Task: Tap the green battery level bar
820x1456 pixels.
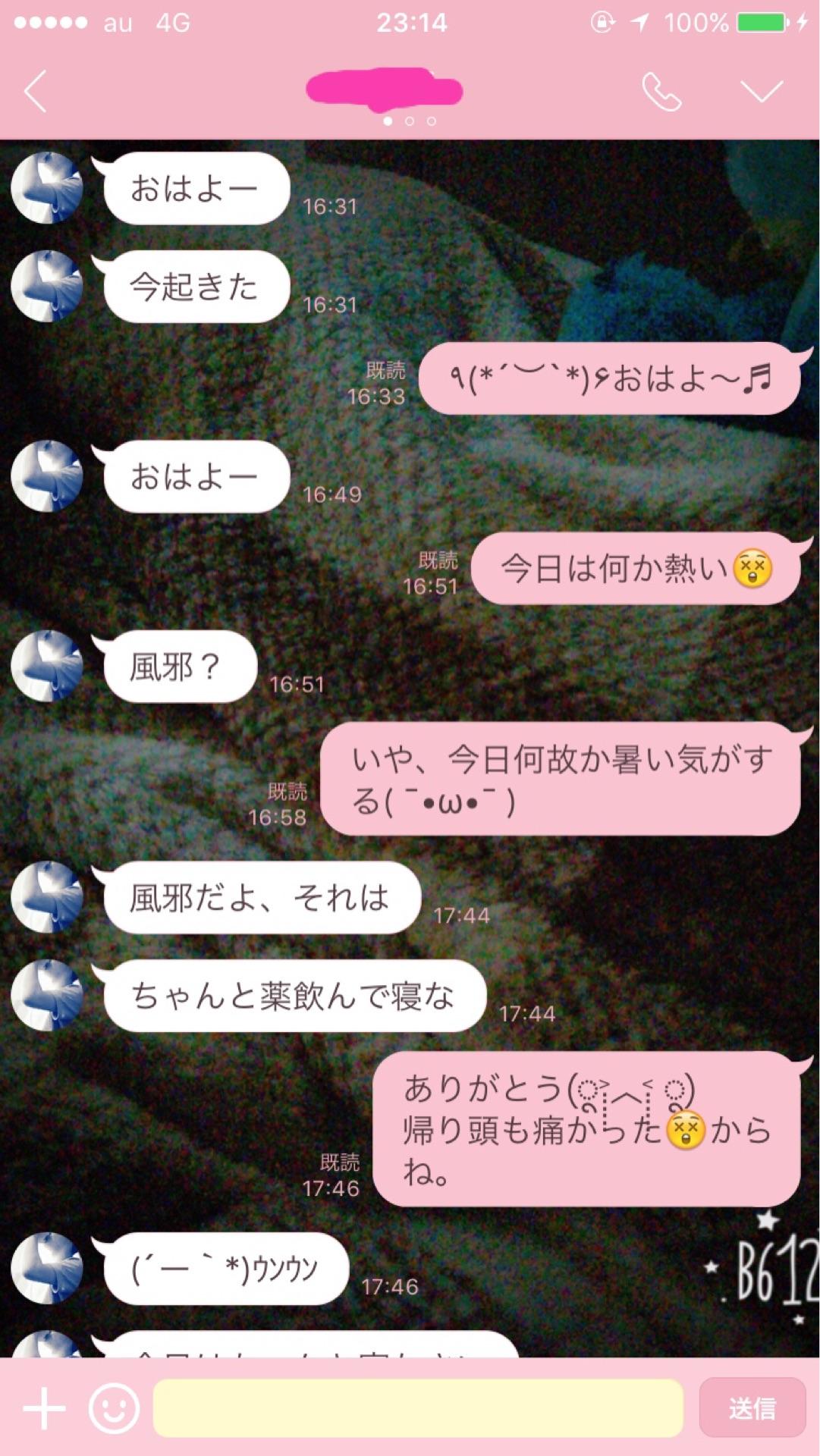Action: pyautogui.click(x=761, y=24)
